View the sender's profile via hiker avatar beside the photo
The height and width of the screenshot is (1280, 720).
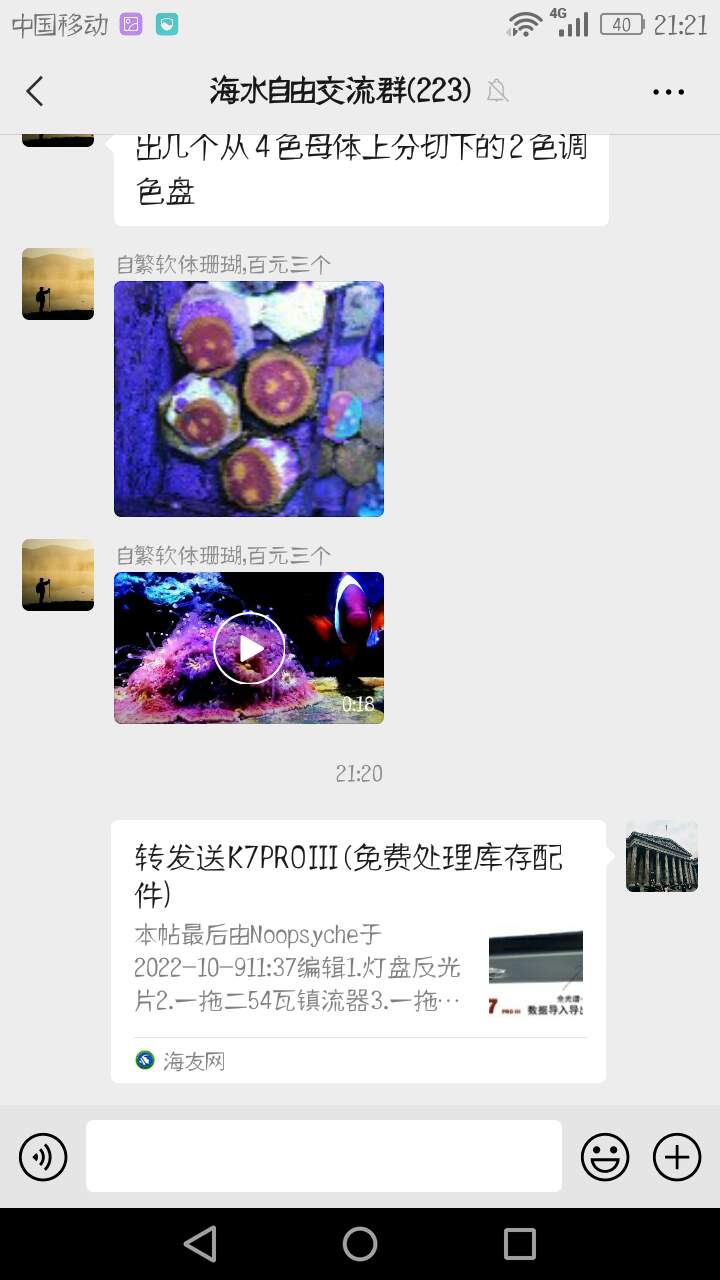(58, 284)
